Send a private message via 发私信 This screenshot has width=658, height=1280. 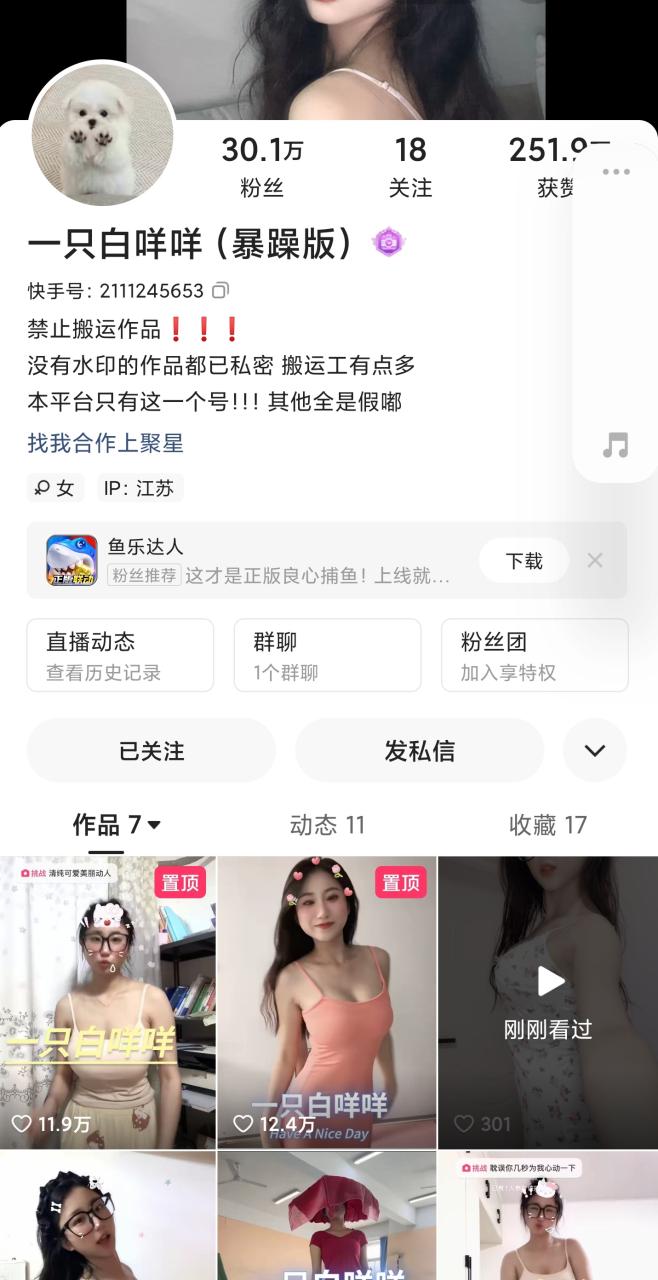click(x=419, y=750)
